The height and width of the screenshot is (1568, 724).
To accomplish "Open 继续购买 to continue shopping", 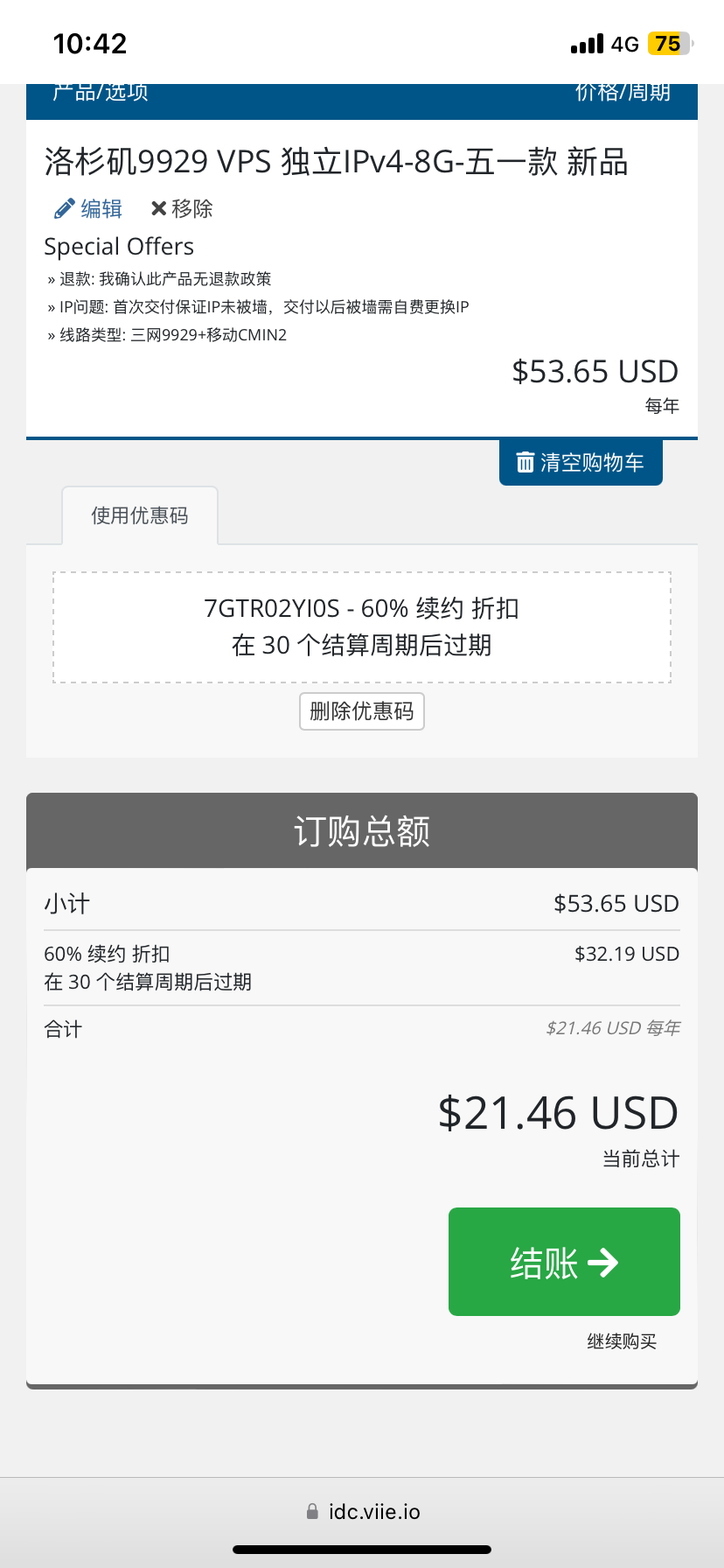I will 621,1340.
